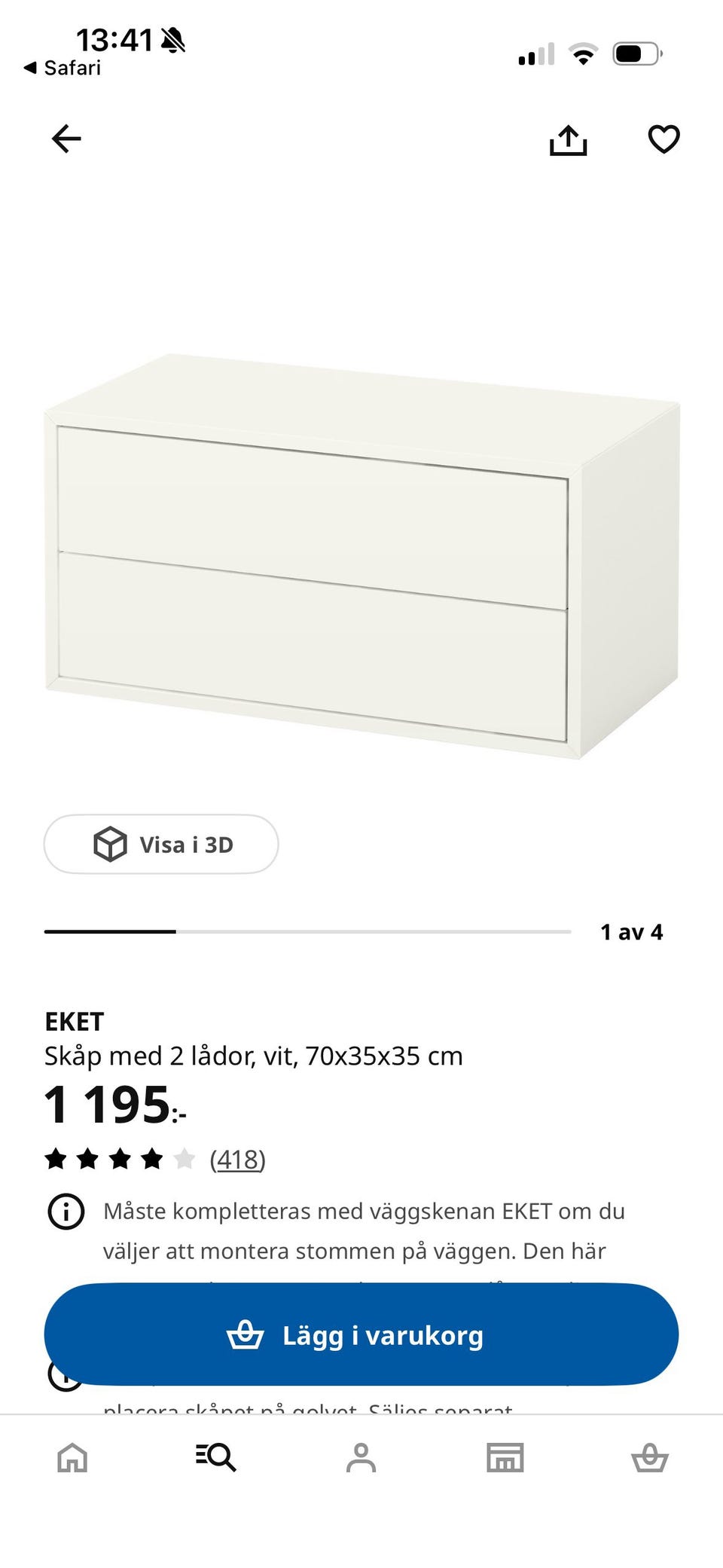The image size is (723, 1568).
Task: Open the 418 reviews link
Action: coord(237,1159)
